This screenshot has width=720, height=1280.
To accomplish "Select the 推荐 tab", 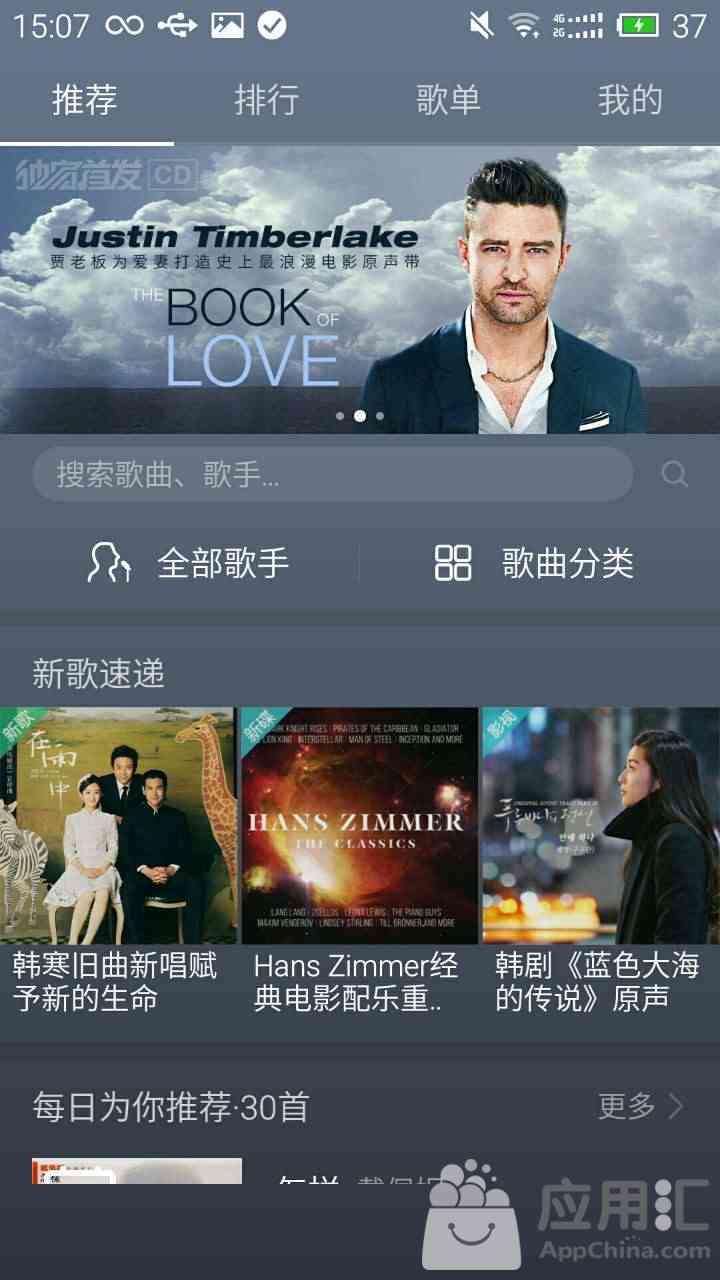I will [85, 100].
